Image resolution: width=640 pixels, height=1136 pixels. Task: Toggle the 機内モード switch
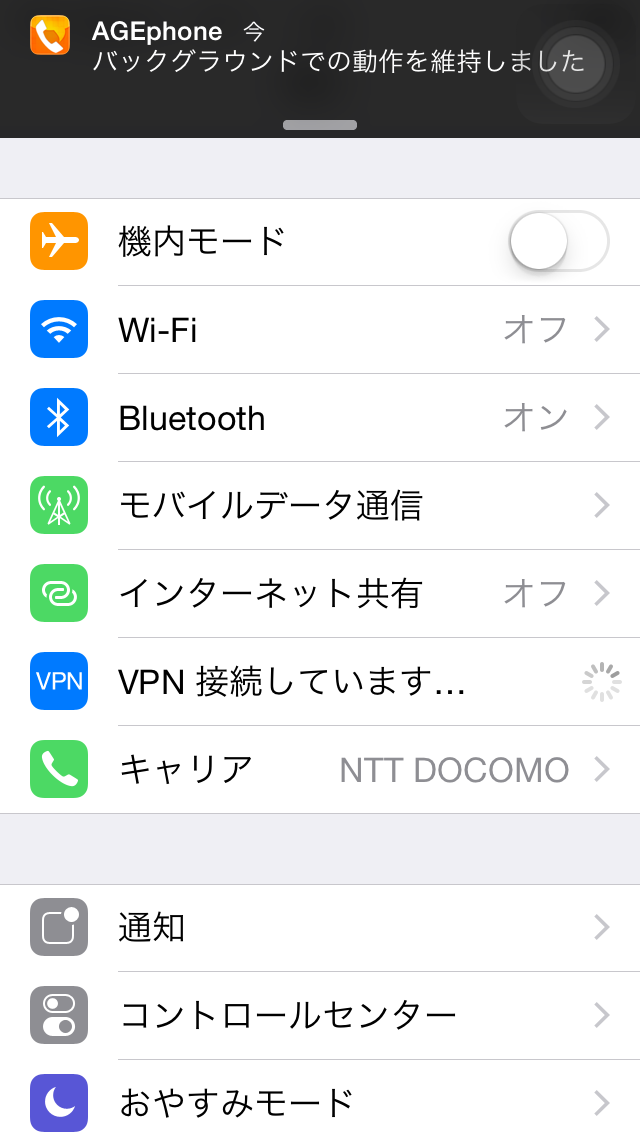[x=559, y=241]
